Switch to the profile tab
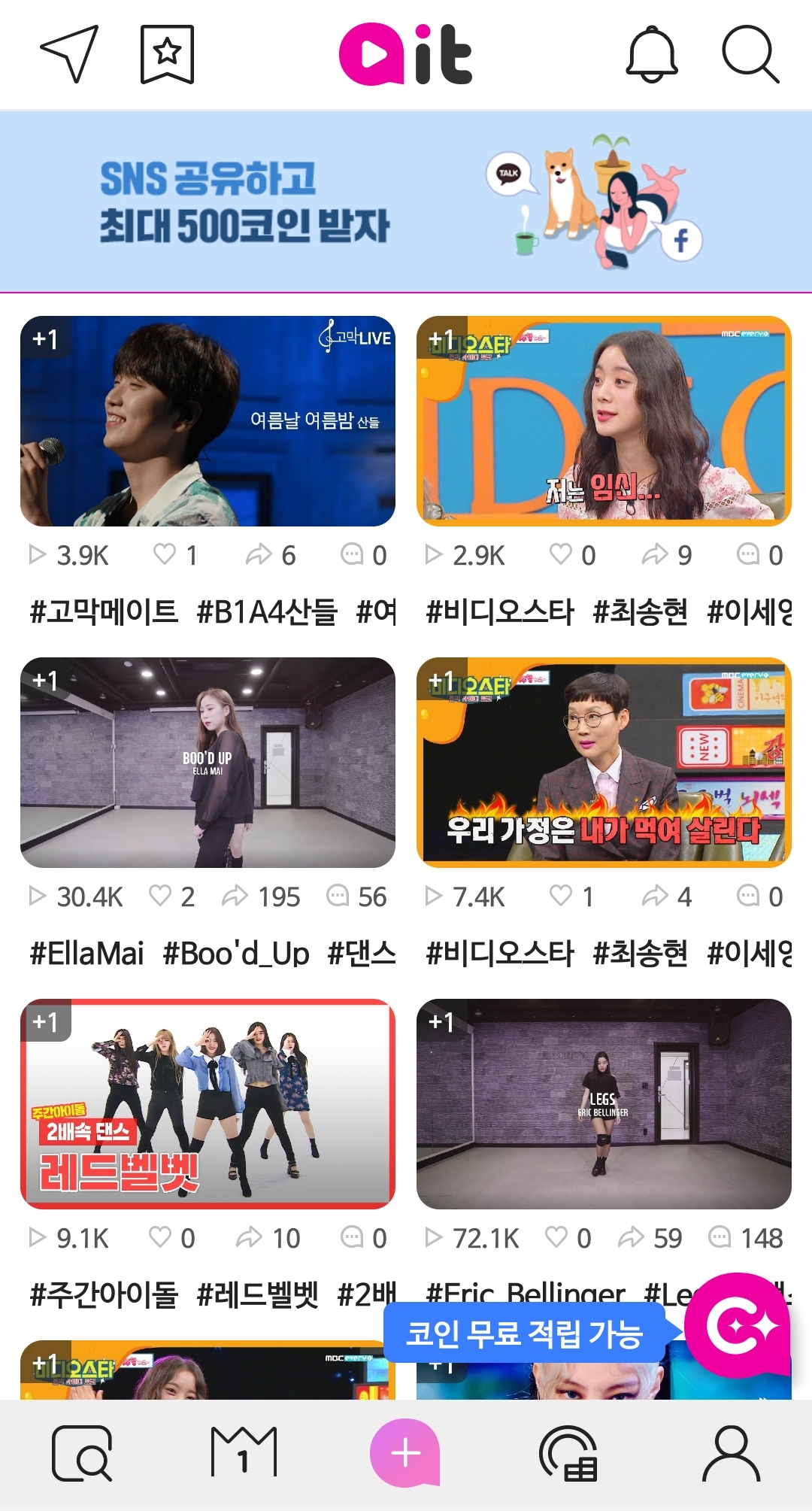Screen dimensions: 812x1511 click(731, 1453)
